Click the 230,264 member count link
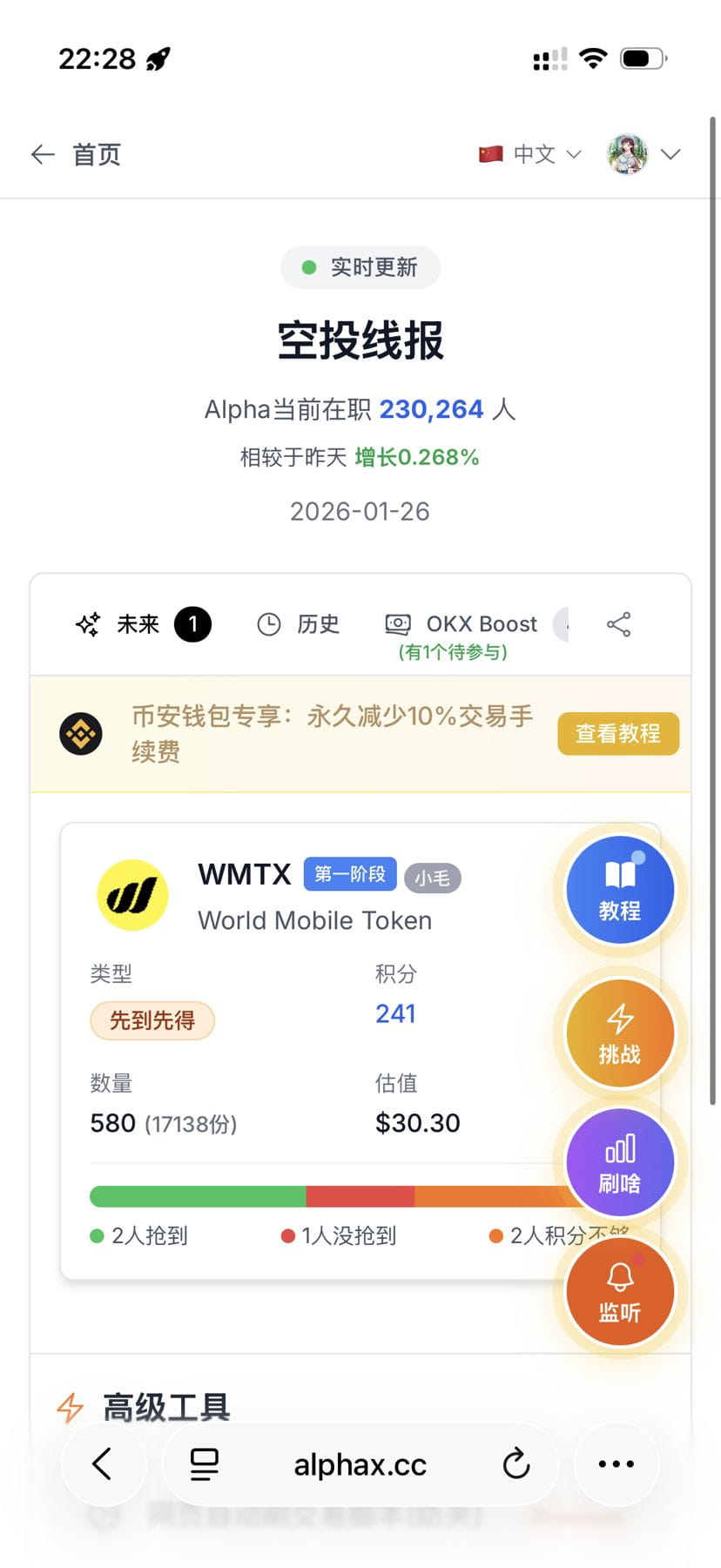The width and height of the screenshot is (721, 1568). click(x=433, y=408)
